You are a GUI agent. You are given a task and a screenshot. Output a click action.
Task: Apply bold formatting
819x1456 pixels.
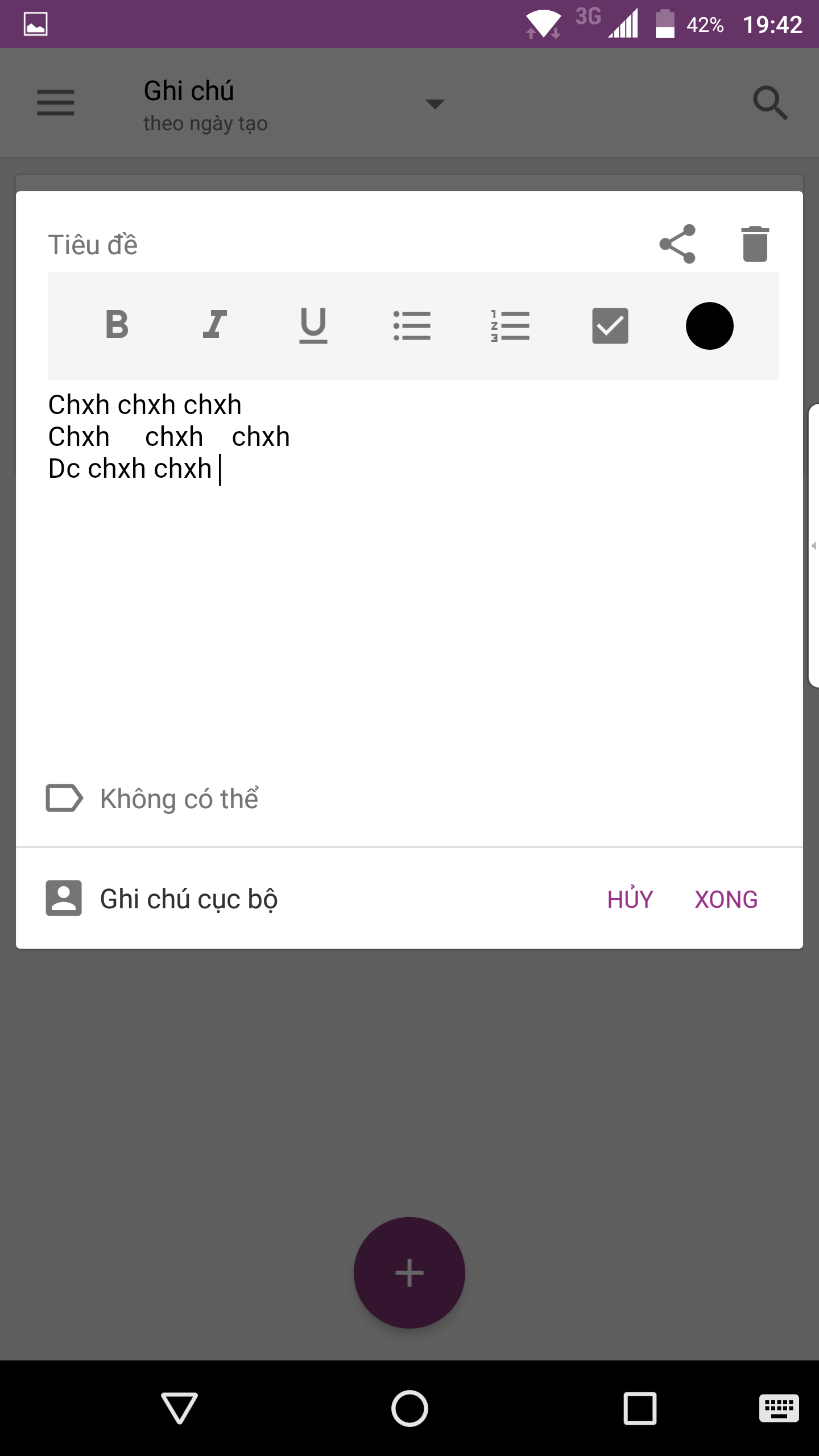point(117,325)
